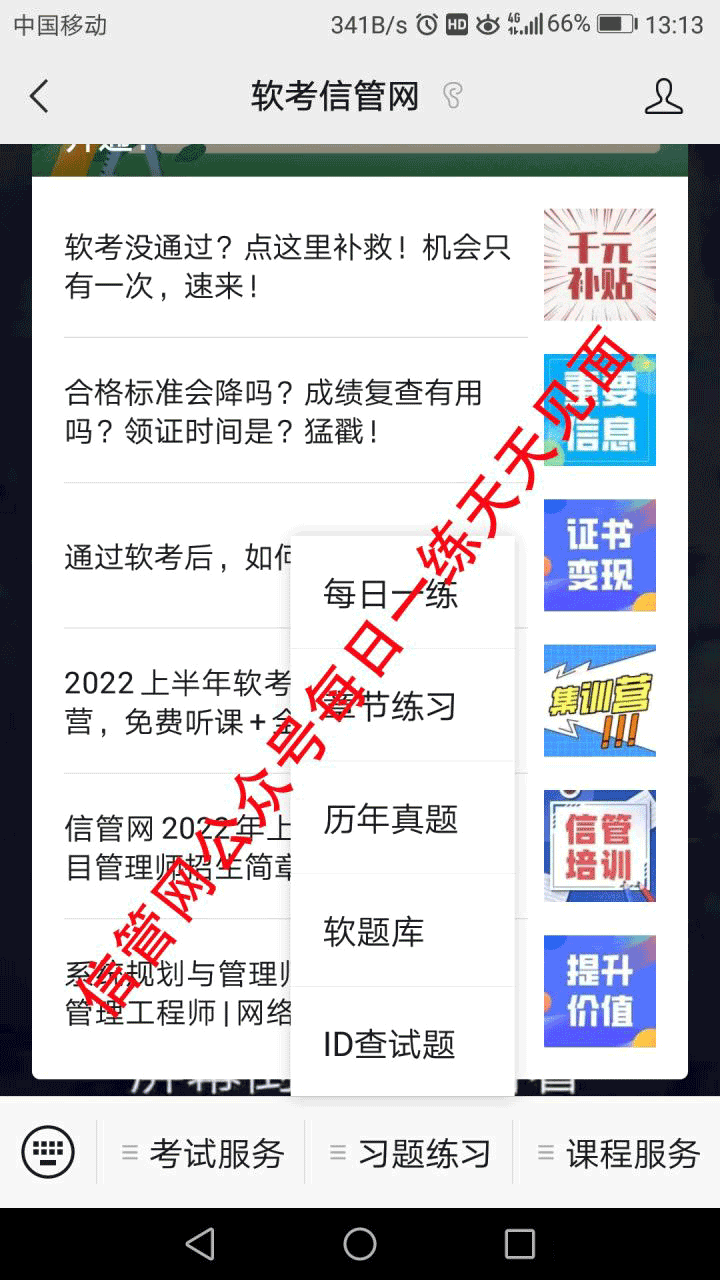This screenshot has height=1280, width=720.
Task: Go back from 软考信管网 chat
Action: coord(39,97)
